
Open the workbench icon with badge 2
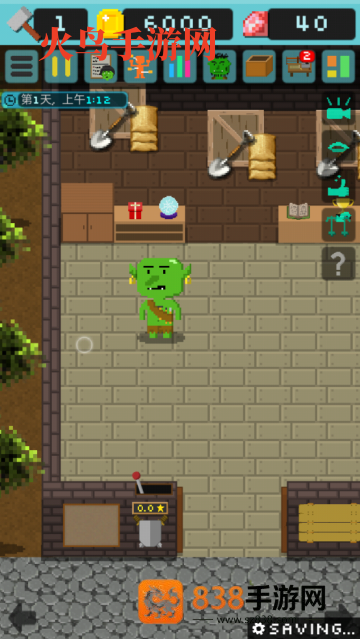pos(298,66)
